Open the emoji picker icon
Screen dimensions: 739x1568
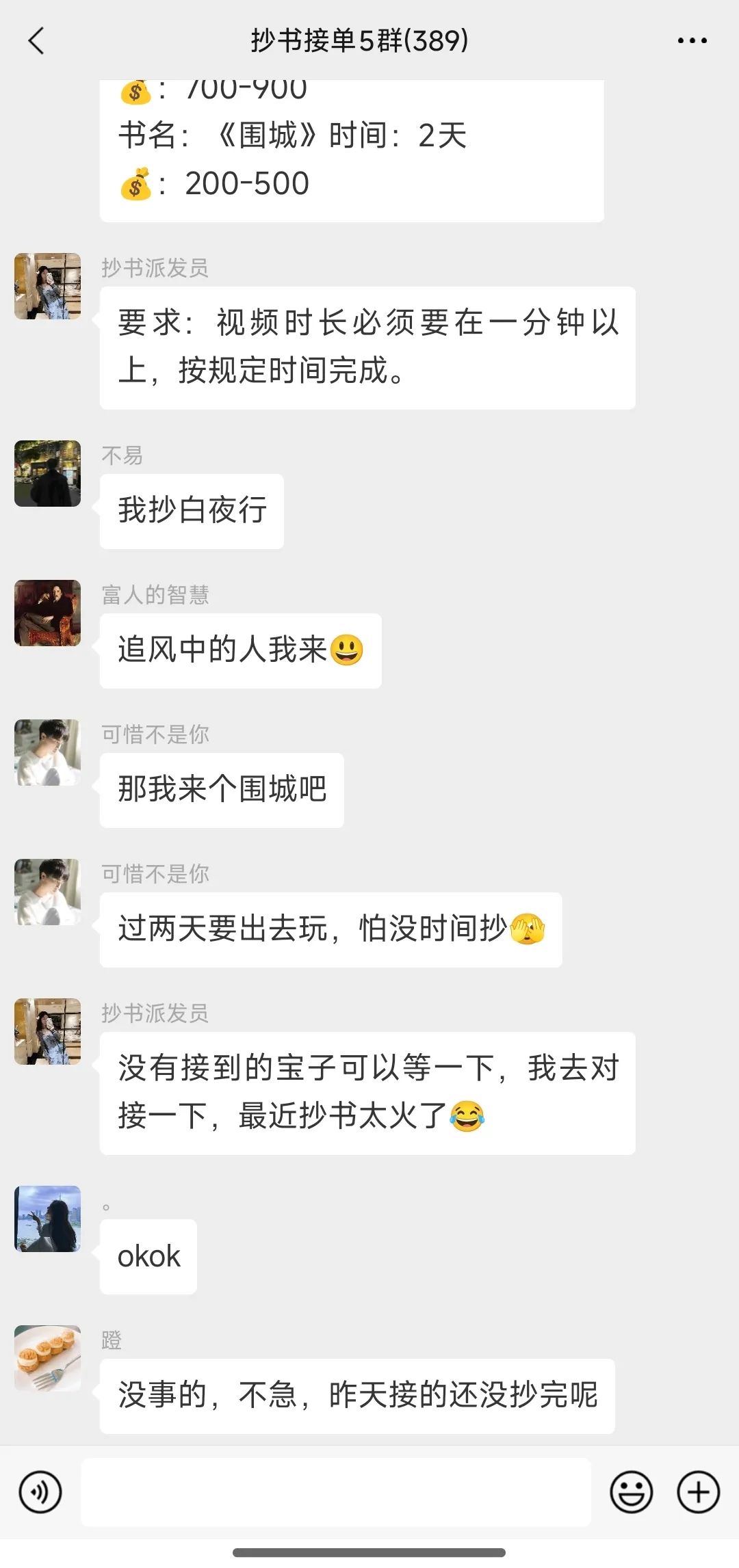pos(632,1492)
